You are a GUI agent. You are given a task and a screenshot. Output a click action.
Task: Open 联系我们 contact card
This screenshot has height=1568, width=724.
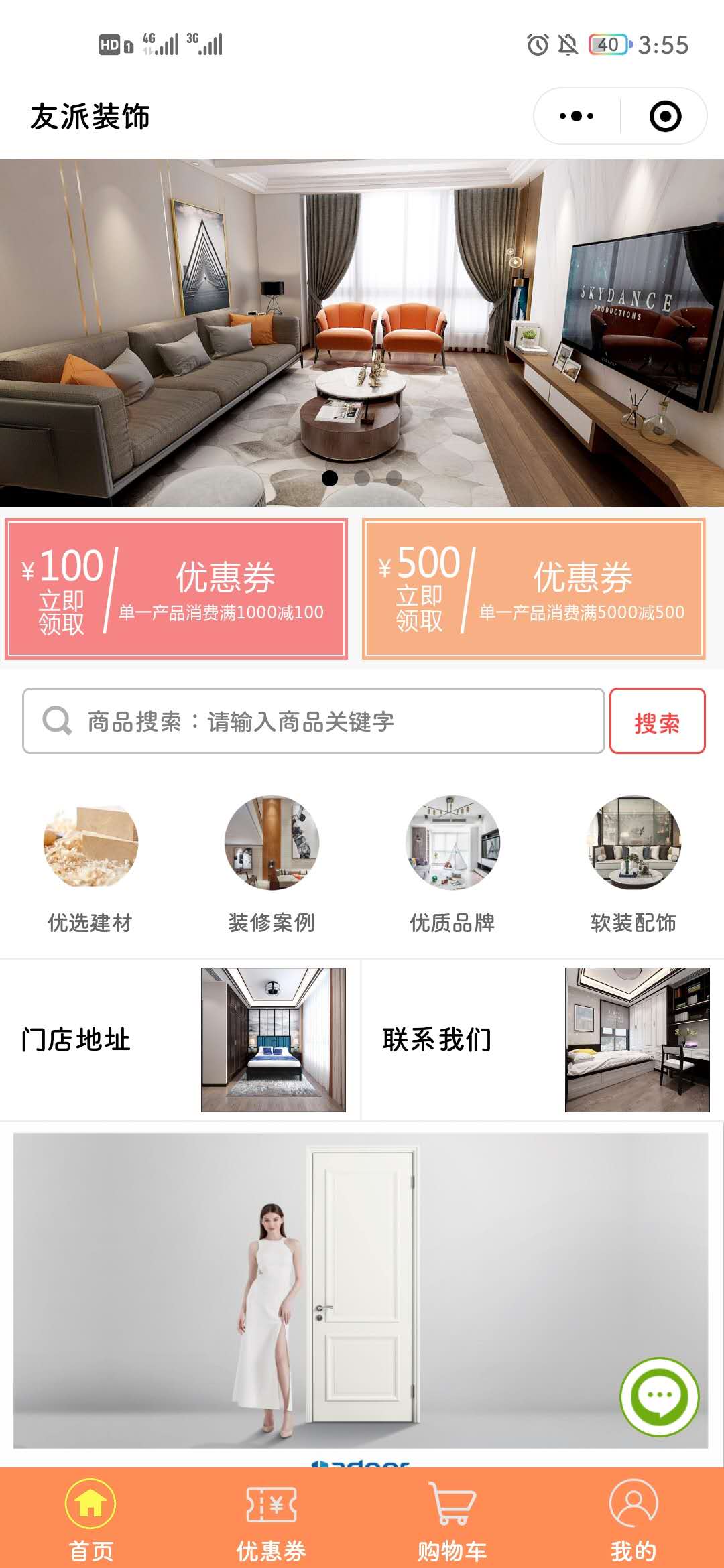pyautogui.click(x=543, y=1039)
